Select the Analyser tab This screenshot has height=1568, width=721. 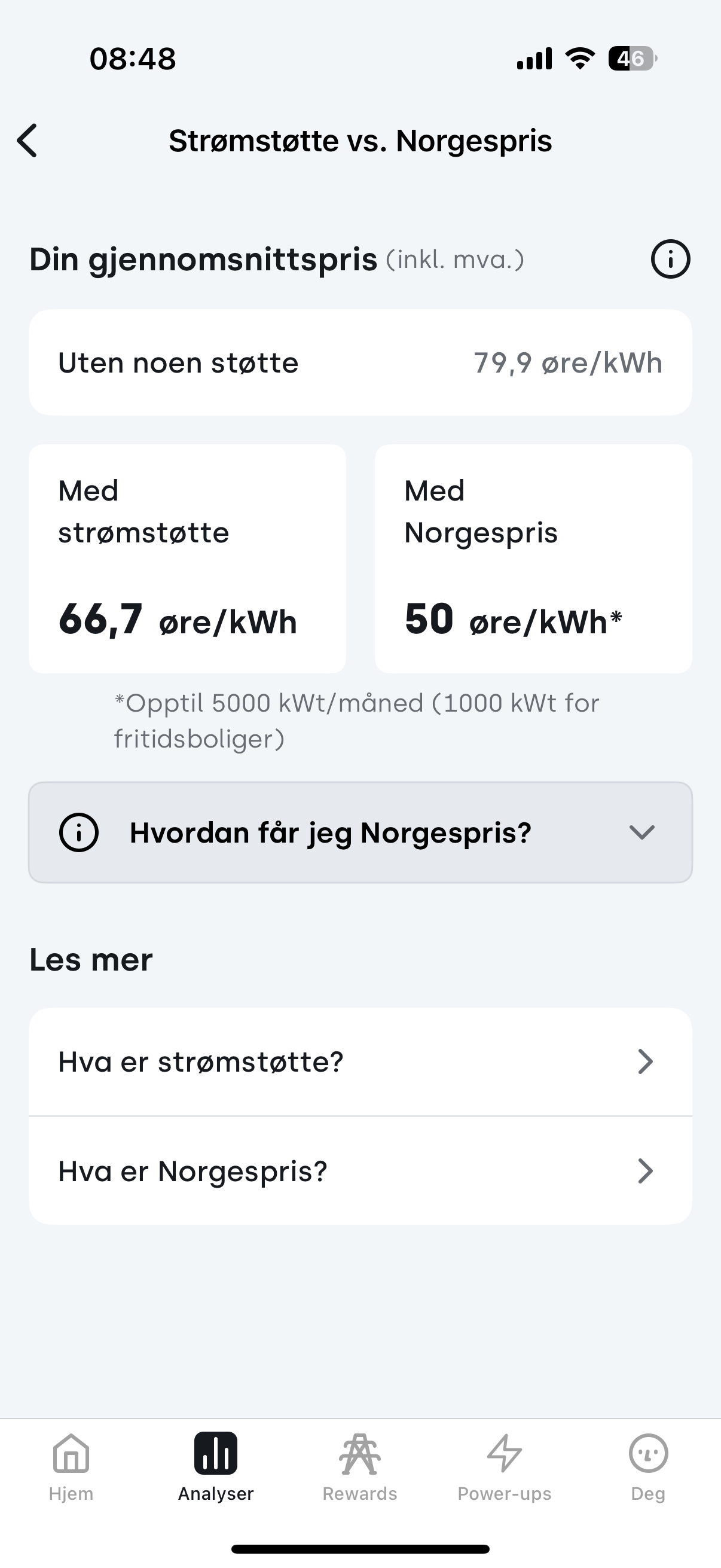[215, 1467]
